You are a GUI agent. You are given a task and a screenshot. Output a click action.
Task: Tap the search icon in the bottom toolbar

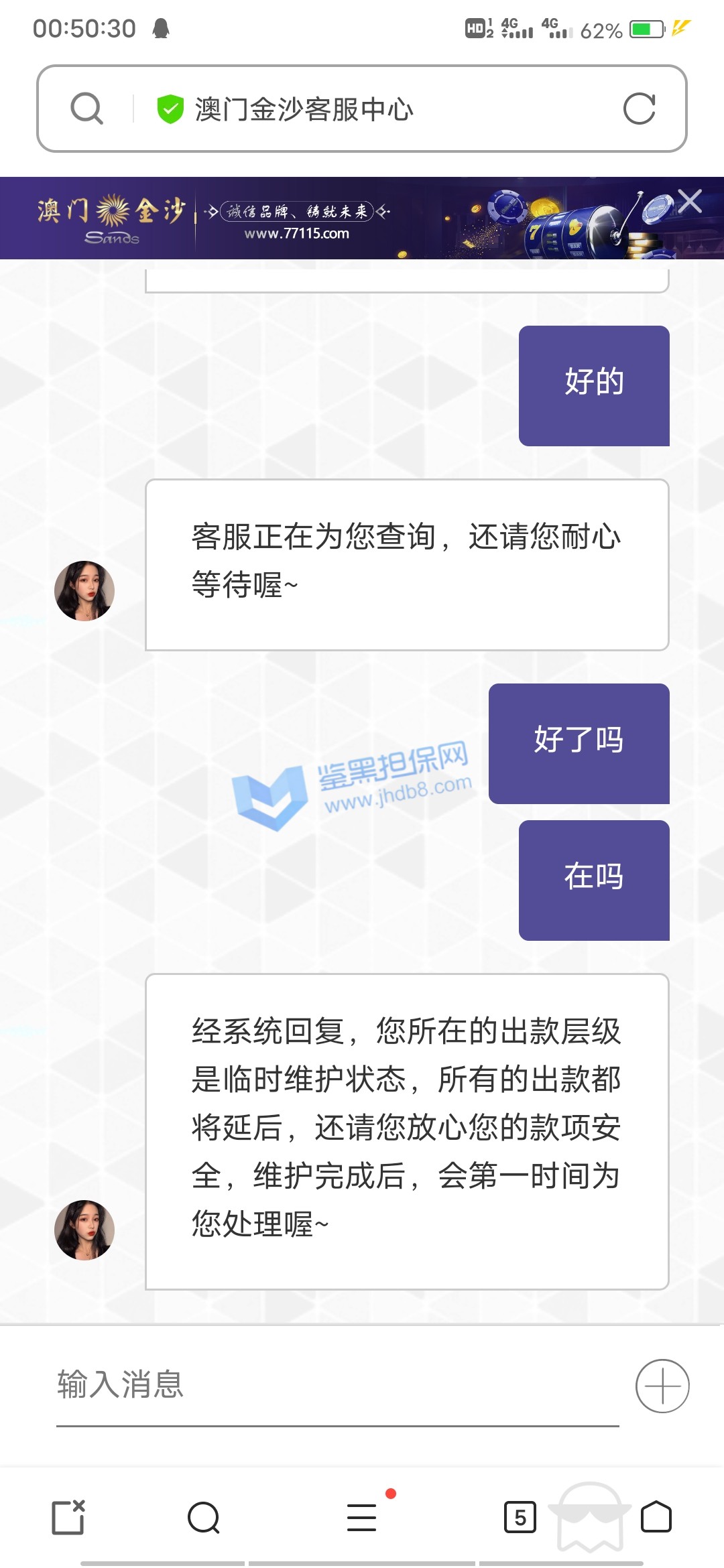click(x=204, y=1517)
